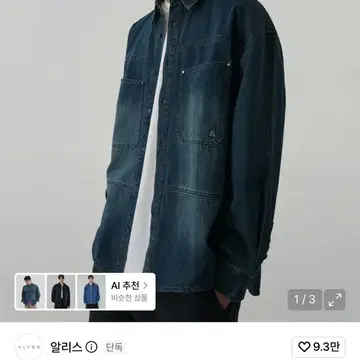Expand product image to fullscreen
The width and height of the screenshot is (360, 360).
click(335, 300)
